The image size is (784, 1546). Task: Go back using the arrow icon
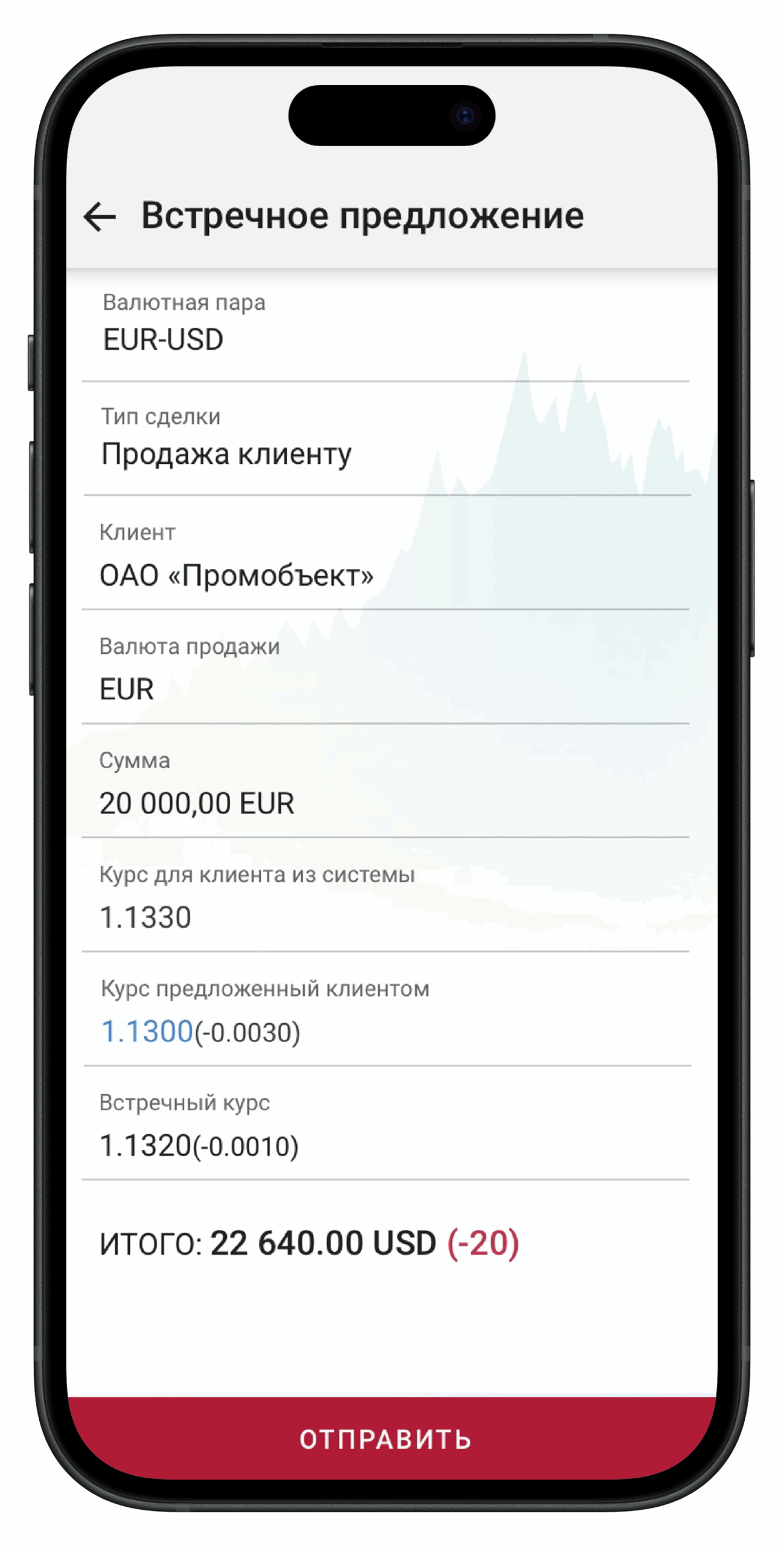tap(100, 216)
